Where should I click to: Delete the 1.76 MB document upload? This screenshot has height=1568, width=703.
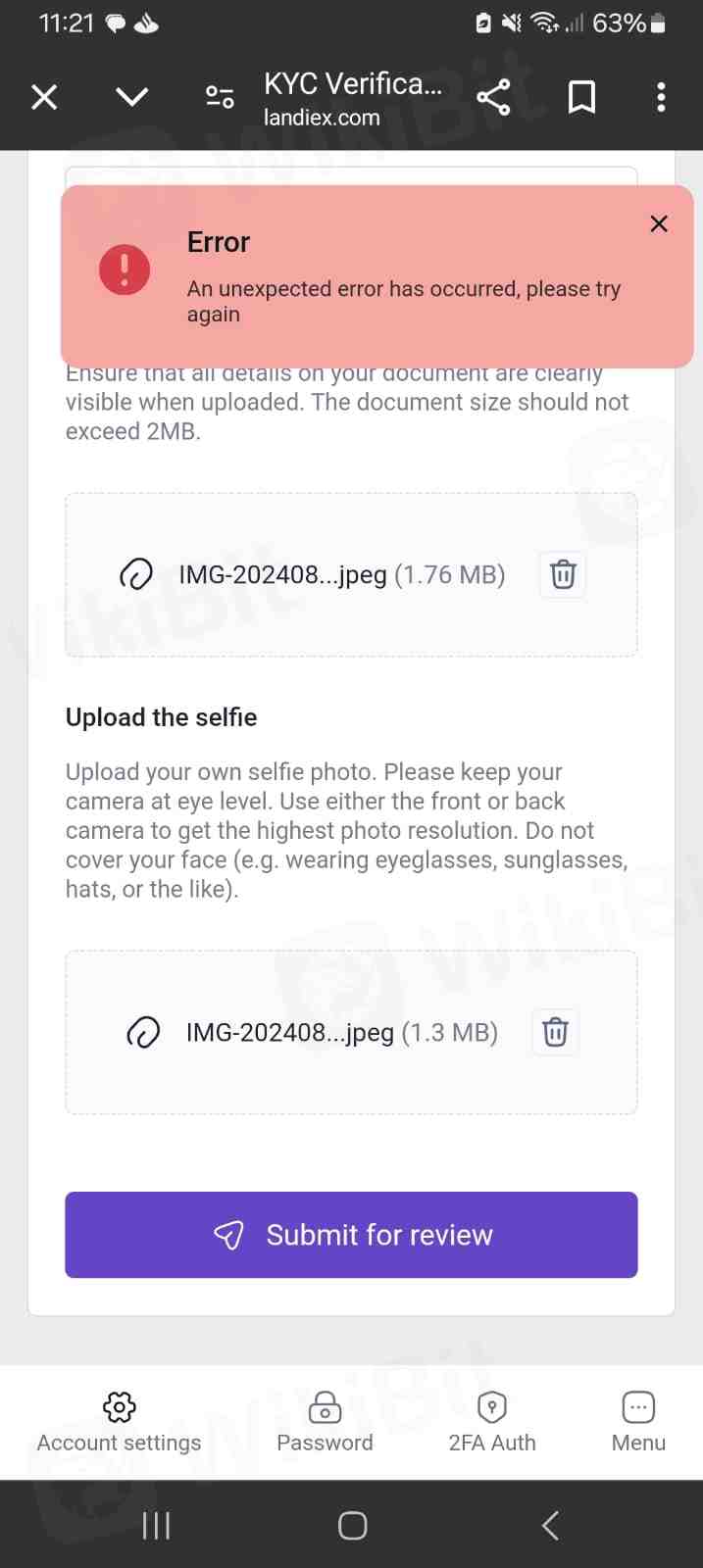pos(563,574)
